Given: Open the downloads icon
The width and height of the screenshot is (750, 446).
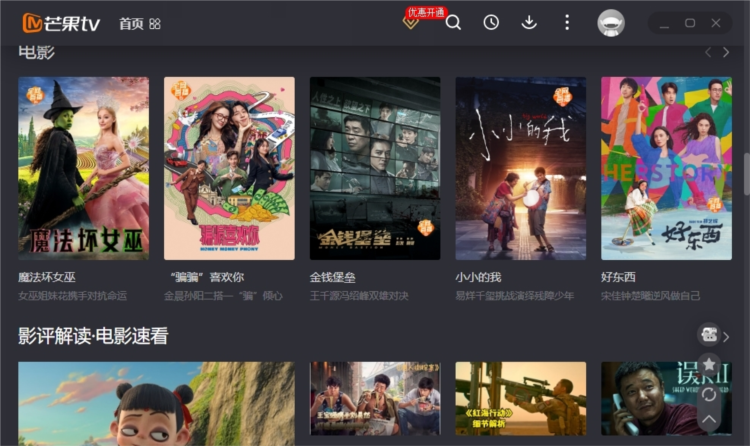Looking at the screenshot, I should 529,22.
